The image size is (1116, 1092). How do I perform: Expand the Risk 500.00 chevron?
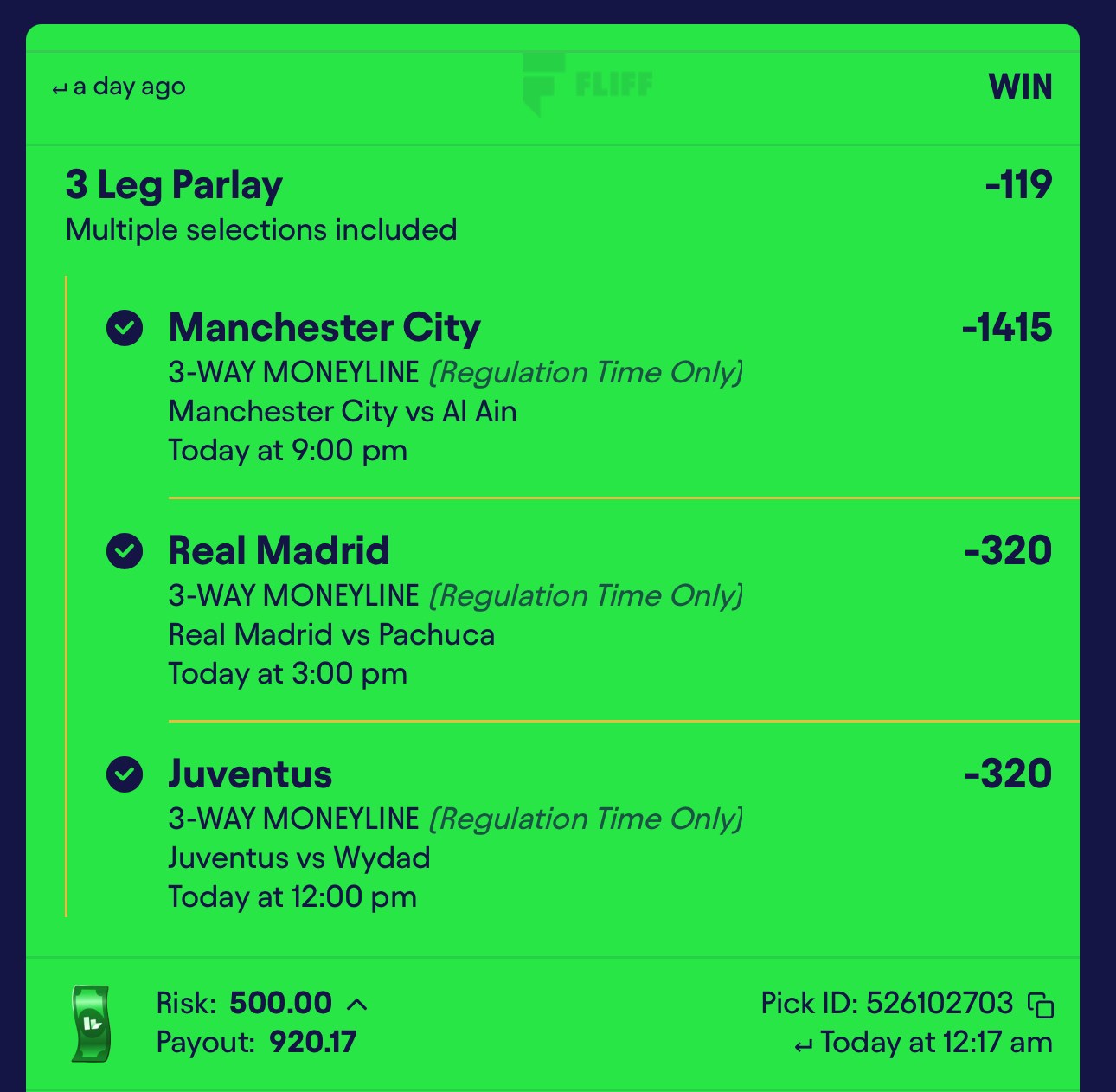[356, 1004]
